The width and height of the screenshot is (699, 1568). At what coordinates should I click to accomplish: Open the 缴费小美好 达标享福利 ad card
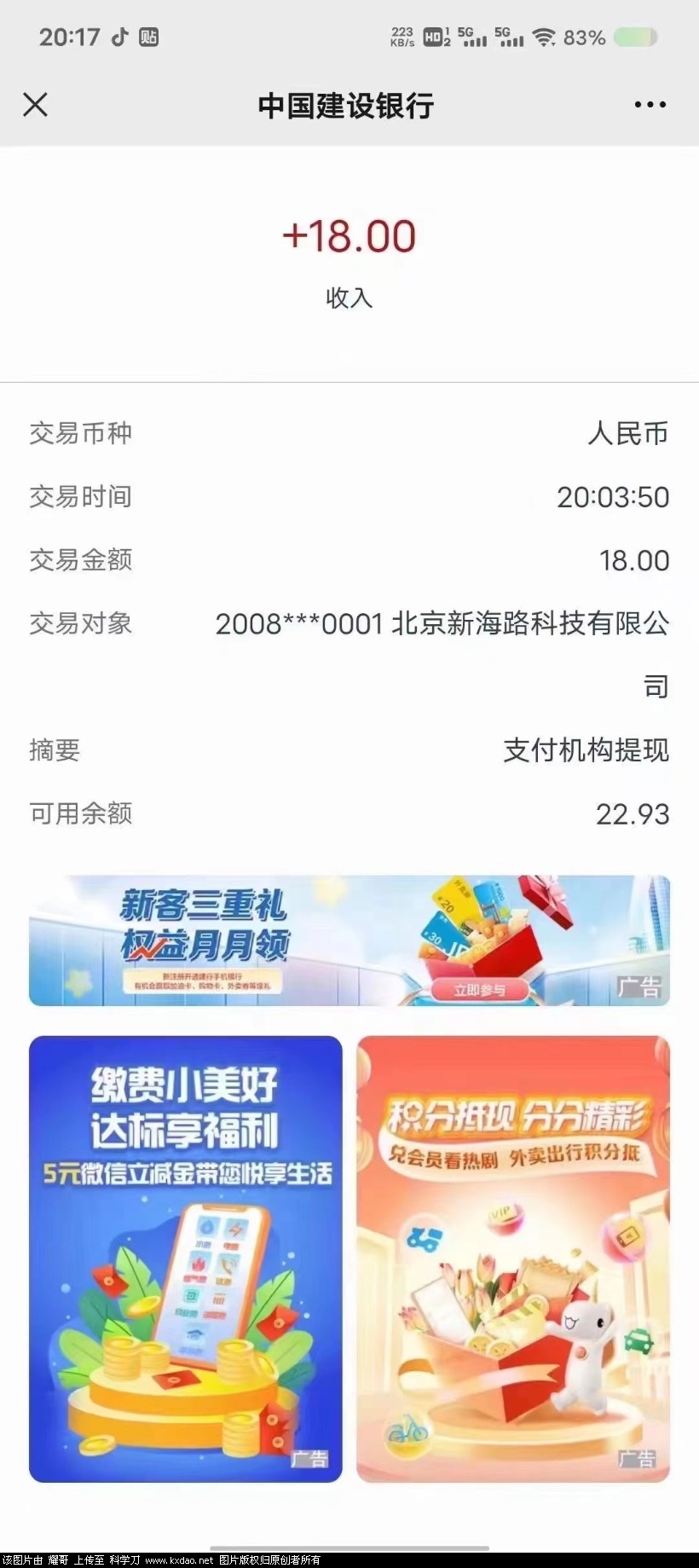point(185,1258)
